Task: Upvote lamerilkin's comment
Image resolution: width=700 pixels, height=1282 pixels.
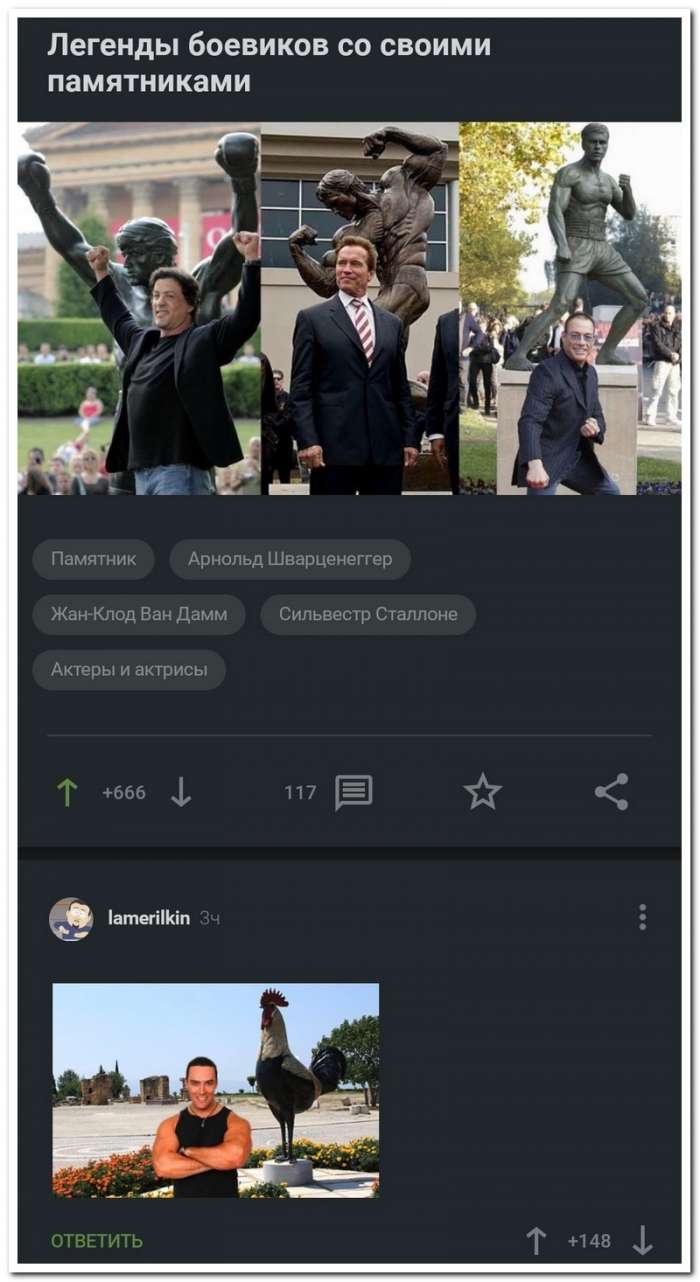Action: click(x=536, y=1241)
